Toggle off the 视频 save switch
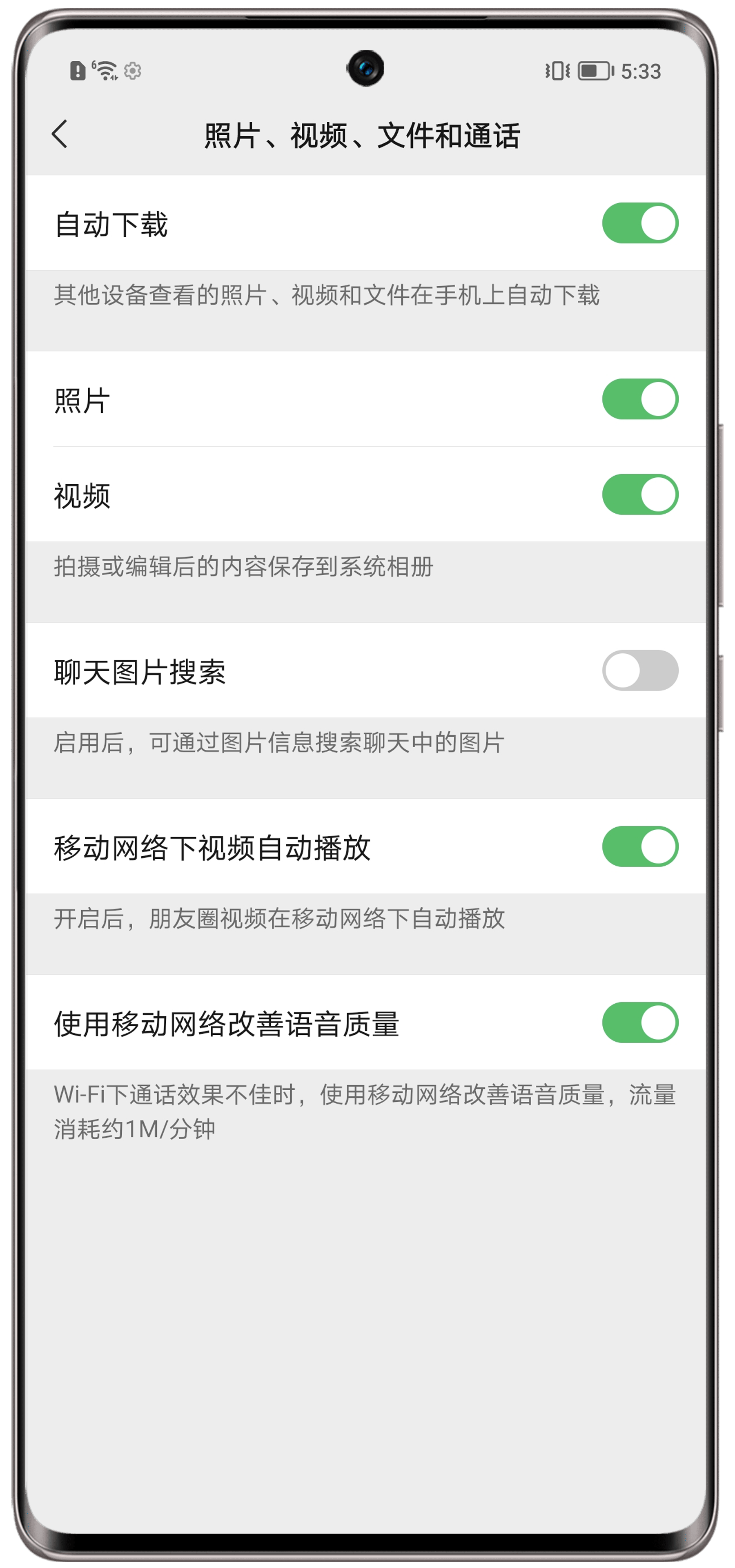Image resolution: width=735 pixels, height=1568 pixels. [639, 494]
